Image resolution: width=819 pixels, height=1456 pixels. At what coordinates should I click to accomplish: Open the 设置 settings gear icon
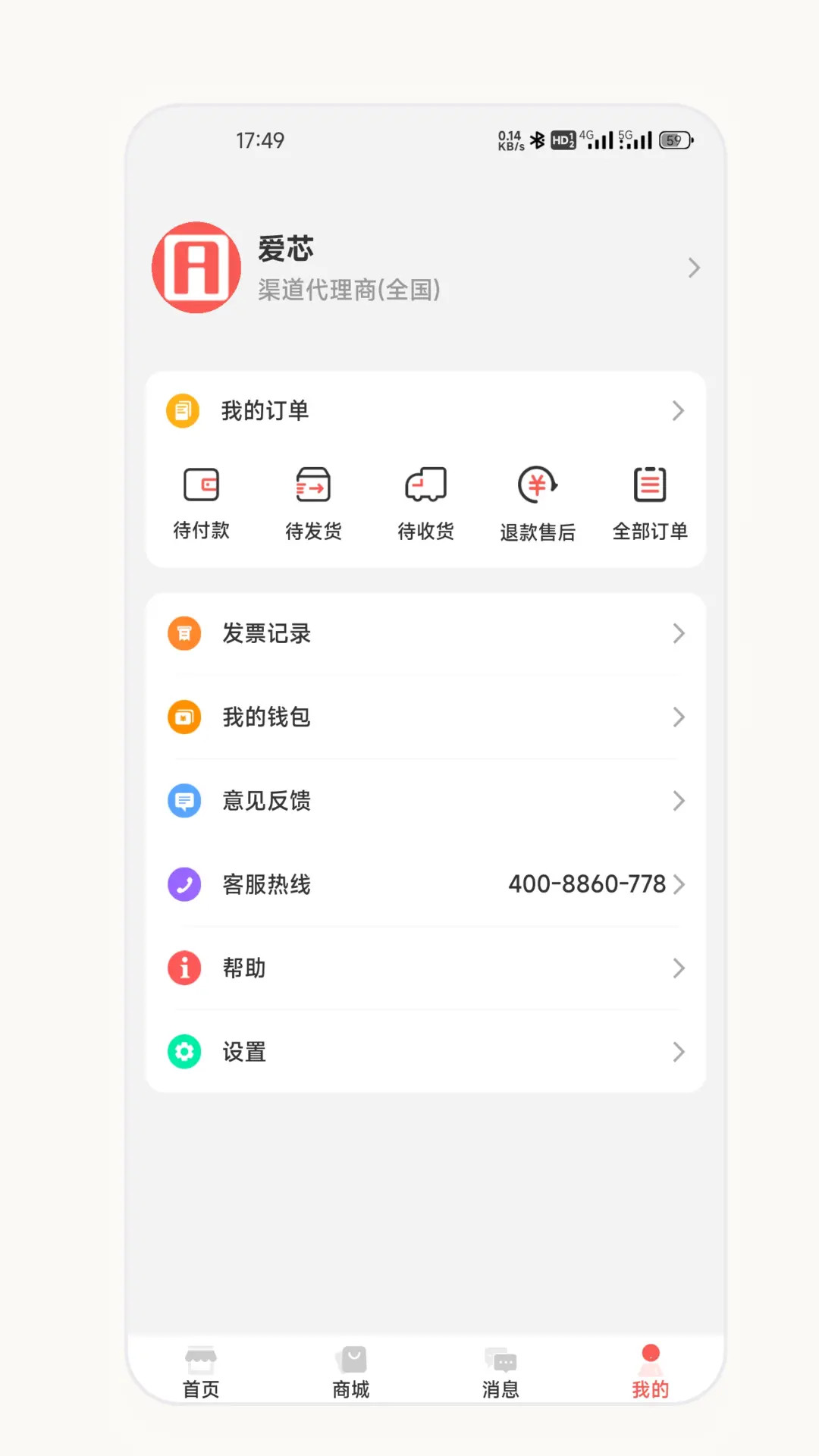(184, 1052)
